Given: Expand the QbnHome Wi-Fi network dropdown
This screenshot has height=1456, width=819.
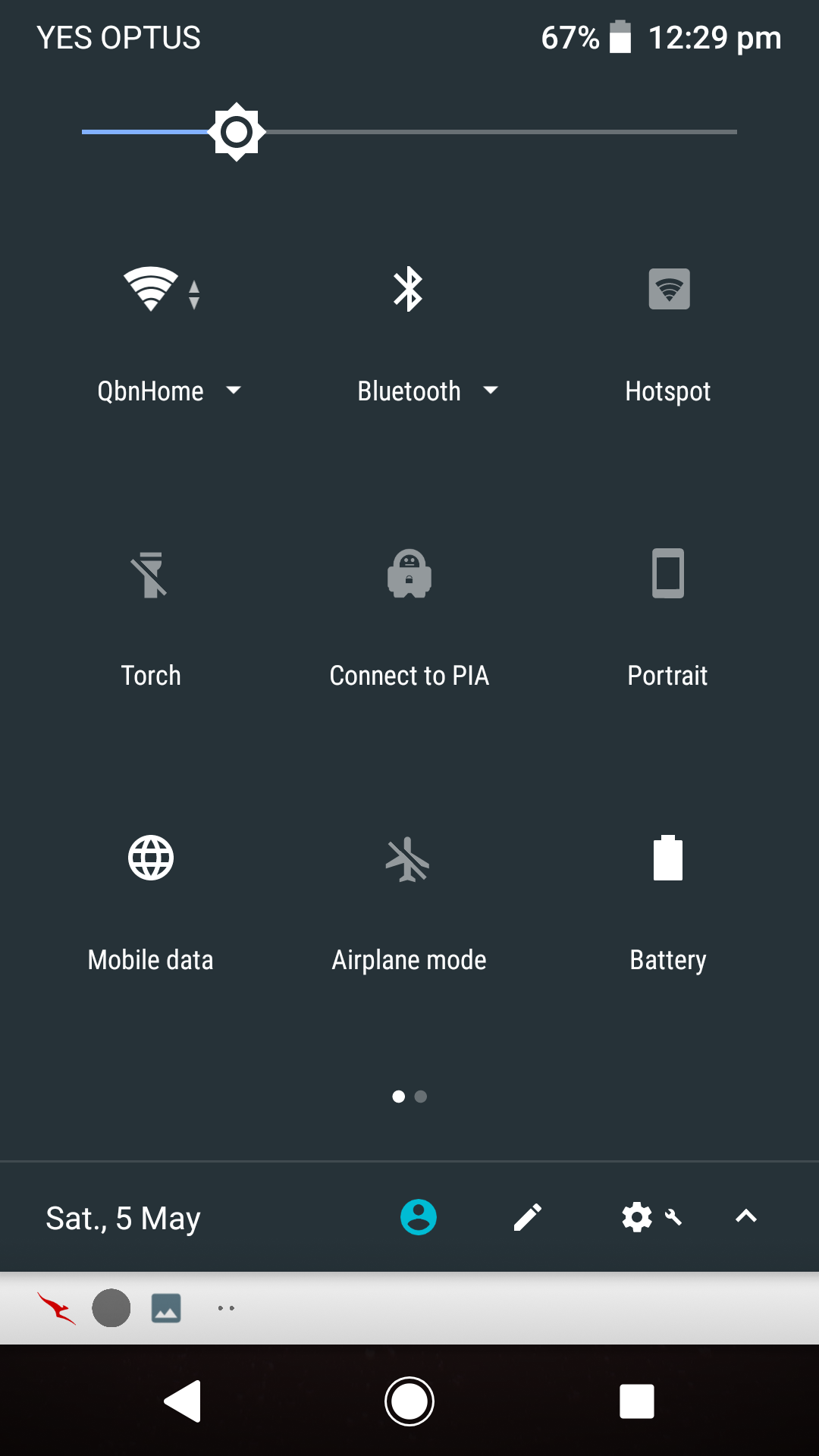Looking at the screenshot, I should pos(170,391).
